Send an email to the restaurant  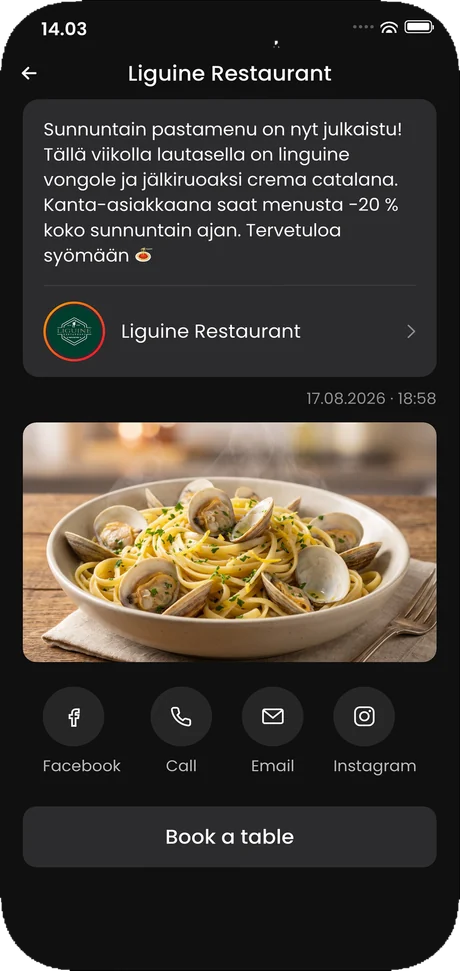(272, 717)
